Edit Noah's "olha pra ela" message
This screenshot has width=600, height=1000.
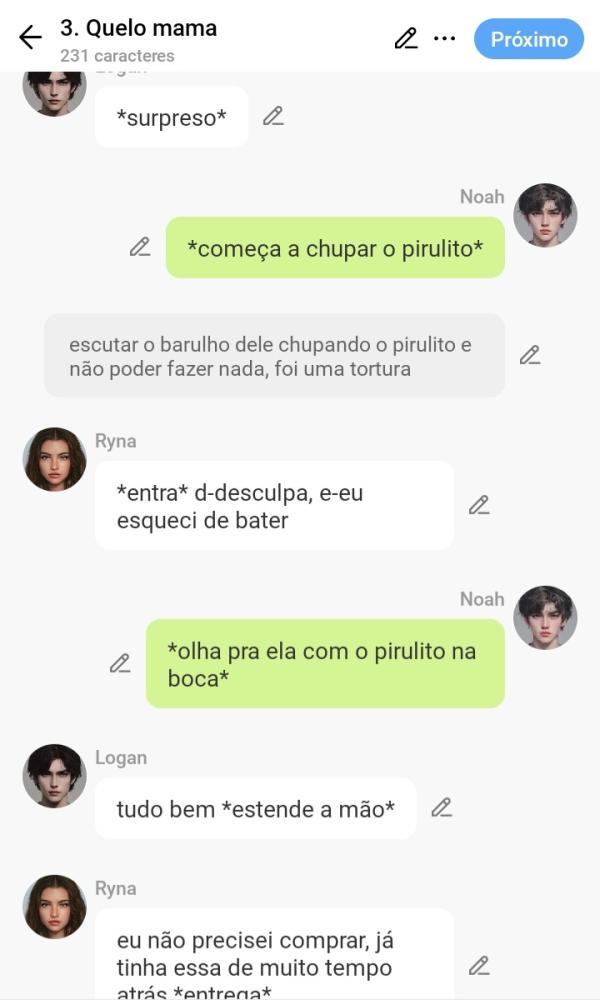pyautogui.click(x=120, y=663)
